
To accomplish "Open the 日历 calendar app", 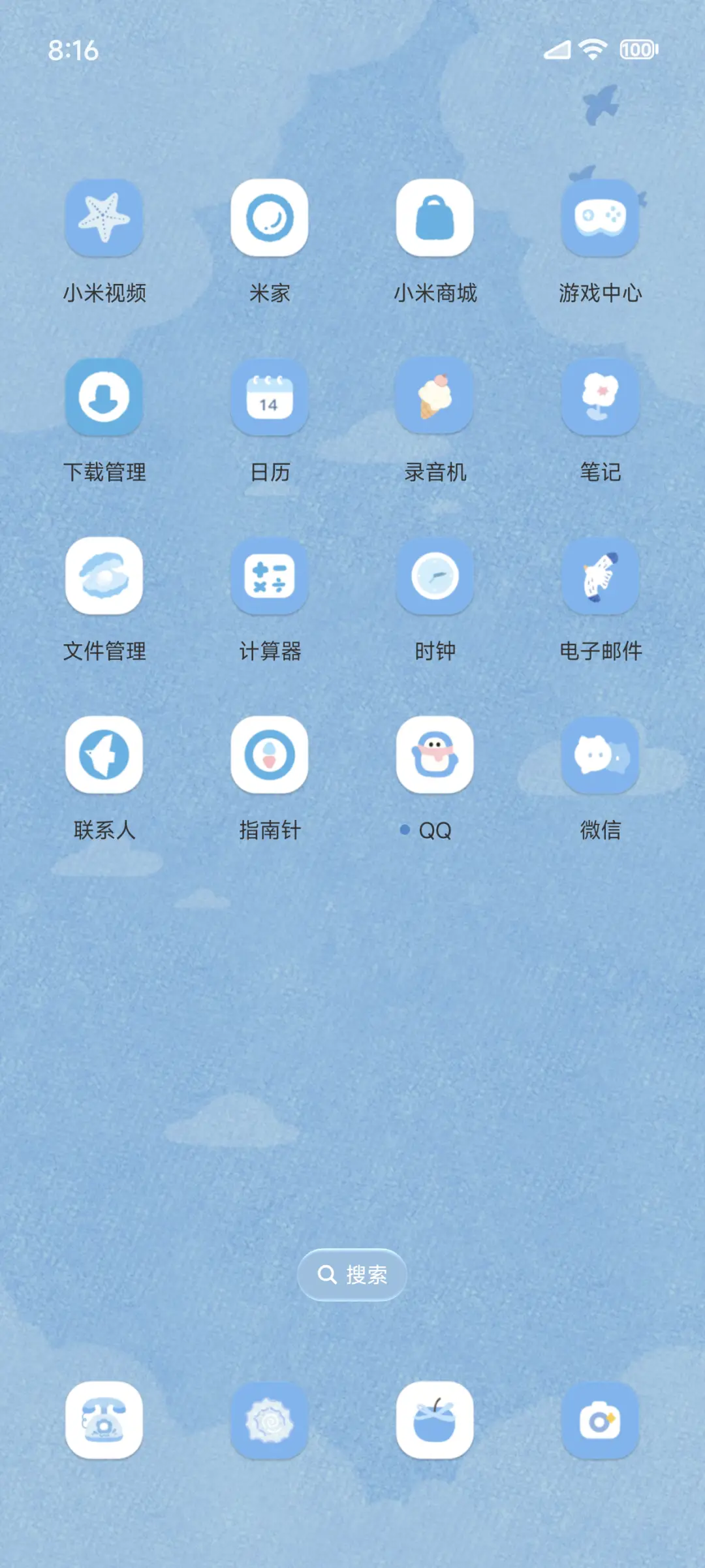I will tap(270, 398).
